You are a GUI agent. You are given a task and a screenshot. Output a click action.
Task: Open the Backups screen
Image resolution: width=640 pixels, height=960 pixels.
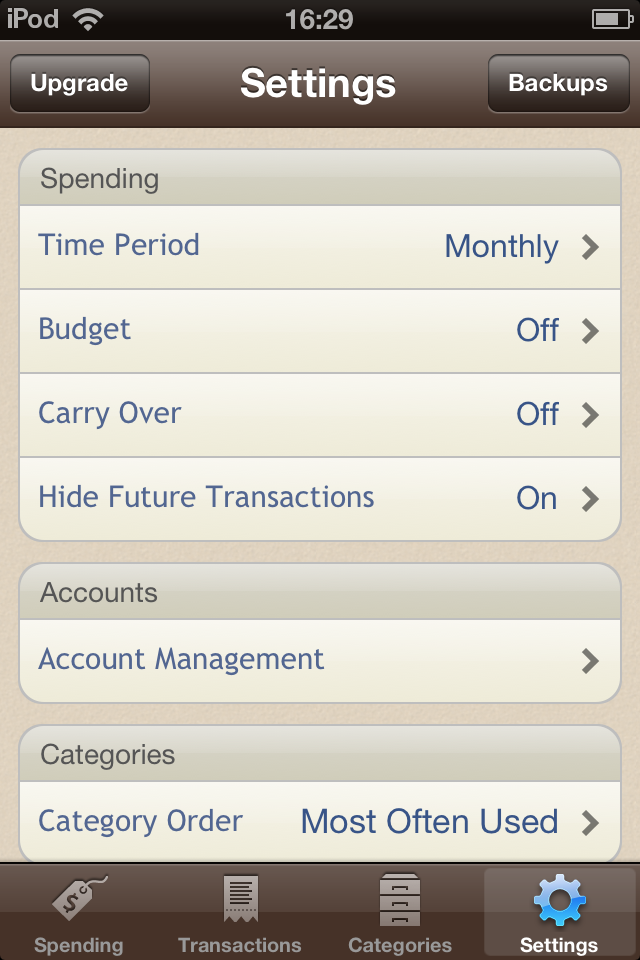tap(558, 83)
